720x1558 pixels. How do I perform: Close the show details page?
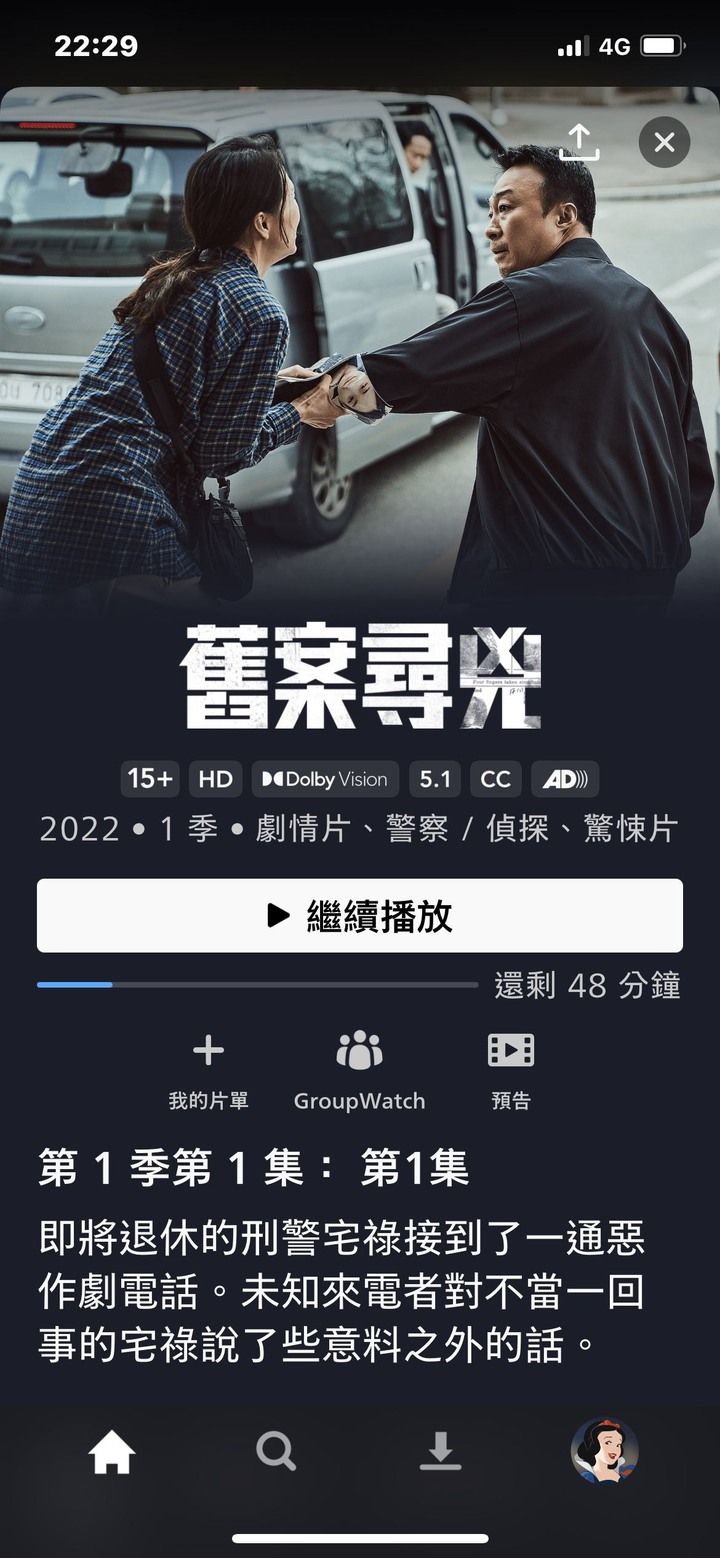click(x=664, y=142)
